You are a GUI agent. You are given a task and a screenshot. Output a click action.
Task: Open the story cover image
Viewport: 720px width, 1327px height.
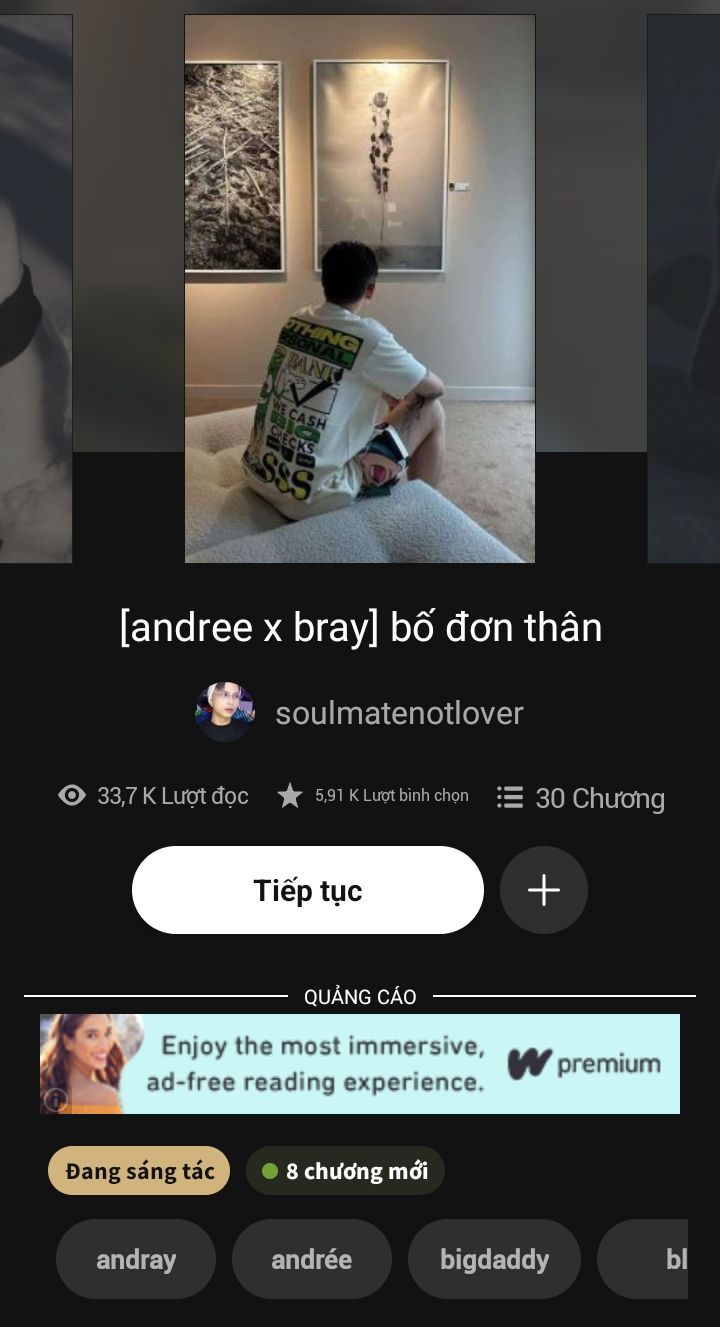tap(360, 288)
